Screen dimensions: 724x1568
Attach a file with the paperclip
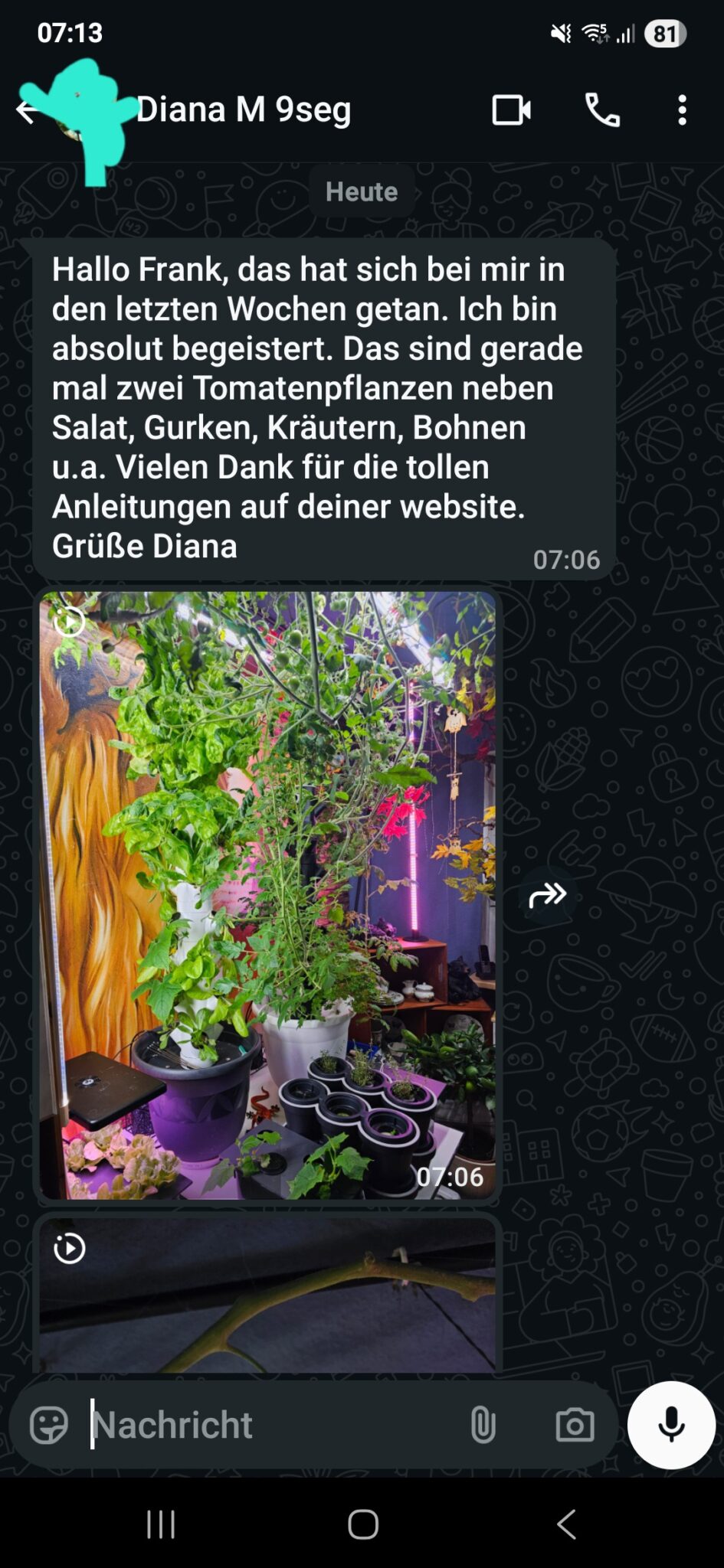pyautogui.click(x=483, y=1425)
